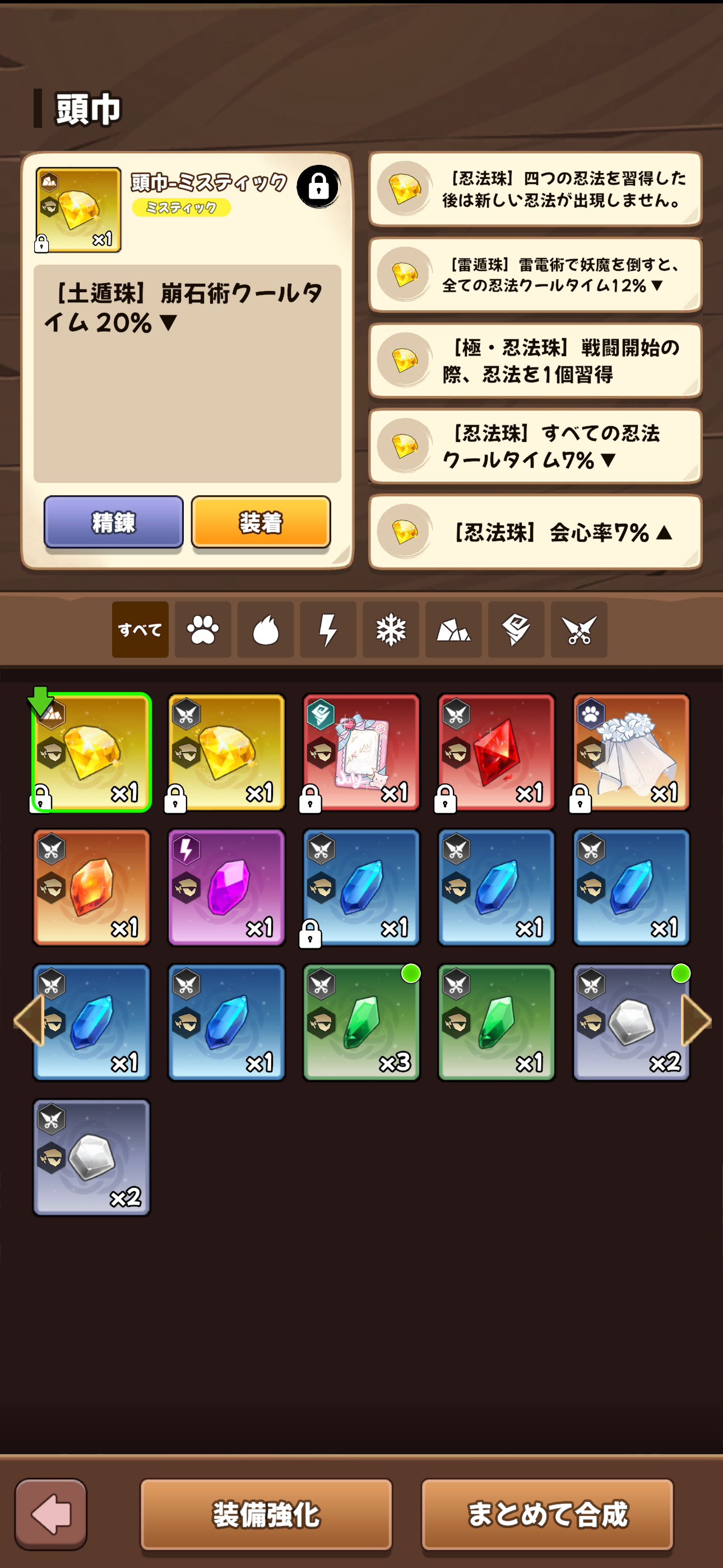The image size is (723, 1568).
Task: Select the purple gem item
Action: click(x=226, y=888)
